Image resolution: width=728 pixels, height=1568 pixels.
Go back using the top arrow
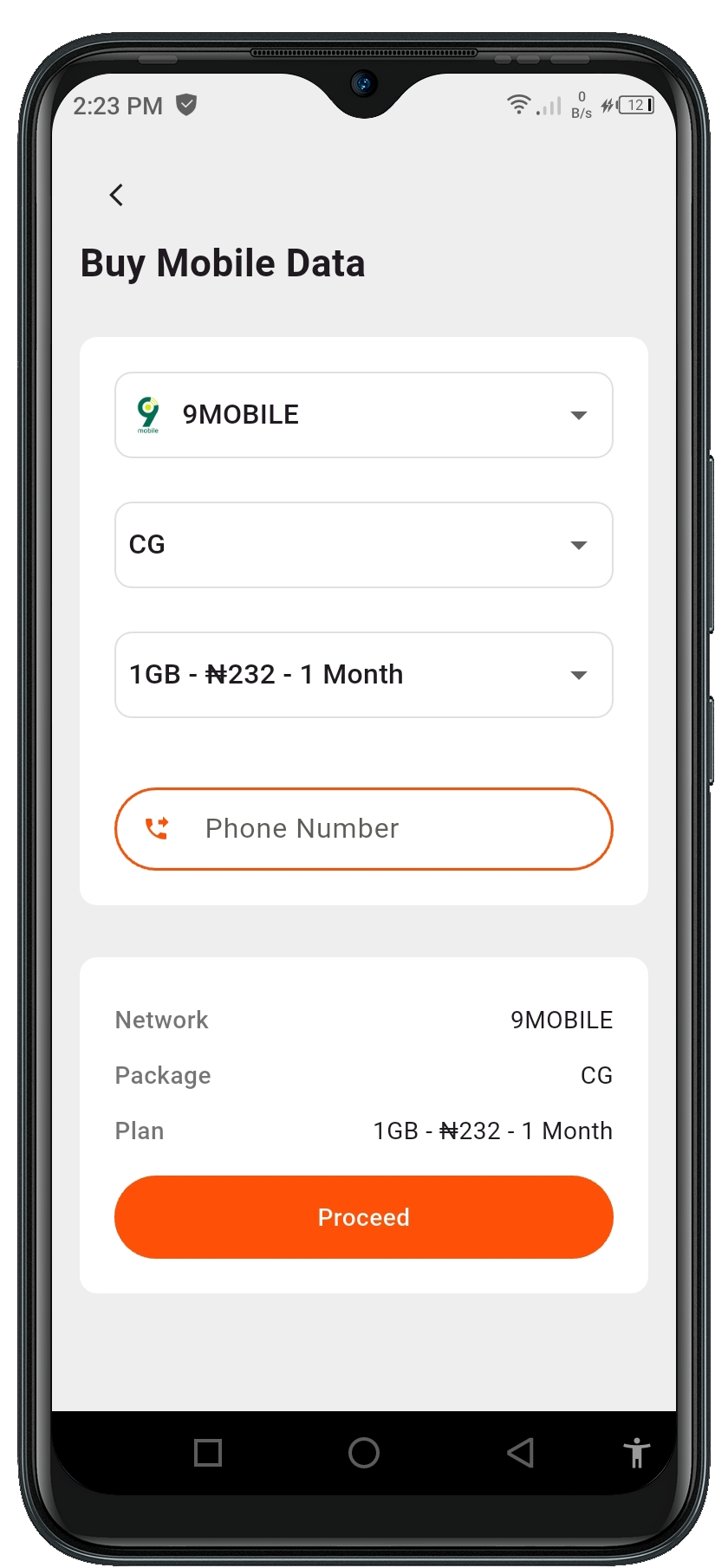click(116, 195)
